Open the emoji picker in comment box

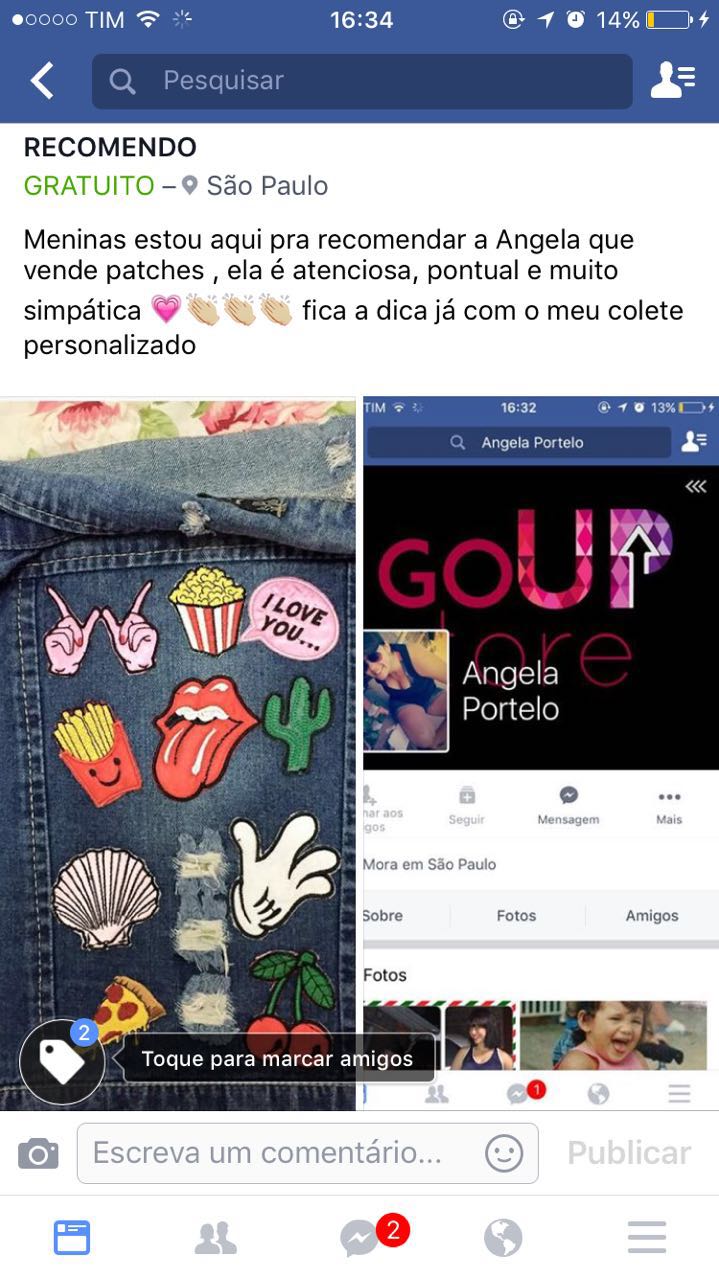504,1154
